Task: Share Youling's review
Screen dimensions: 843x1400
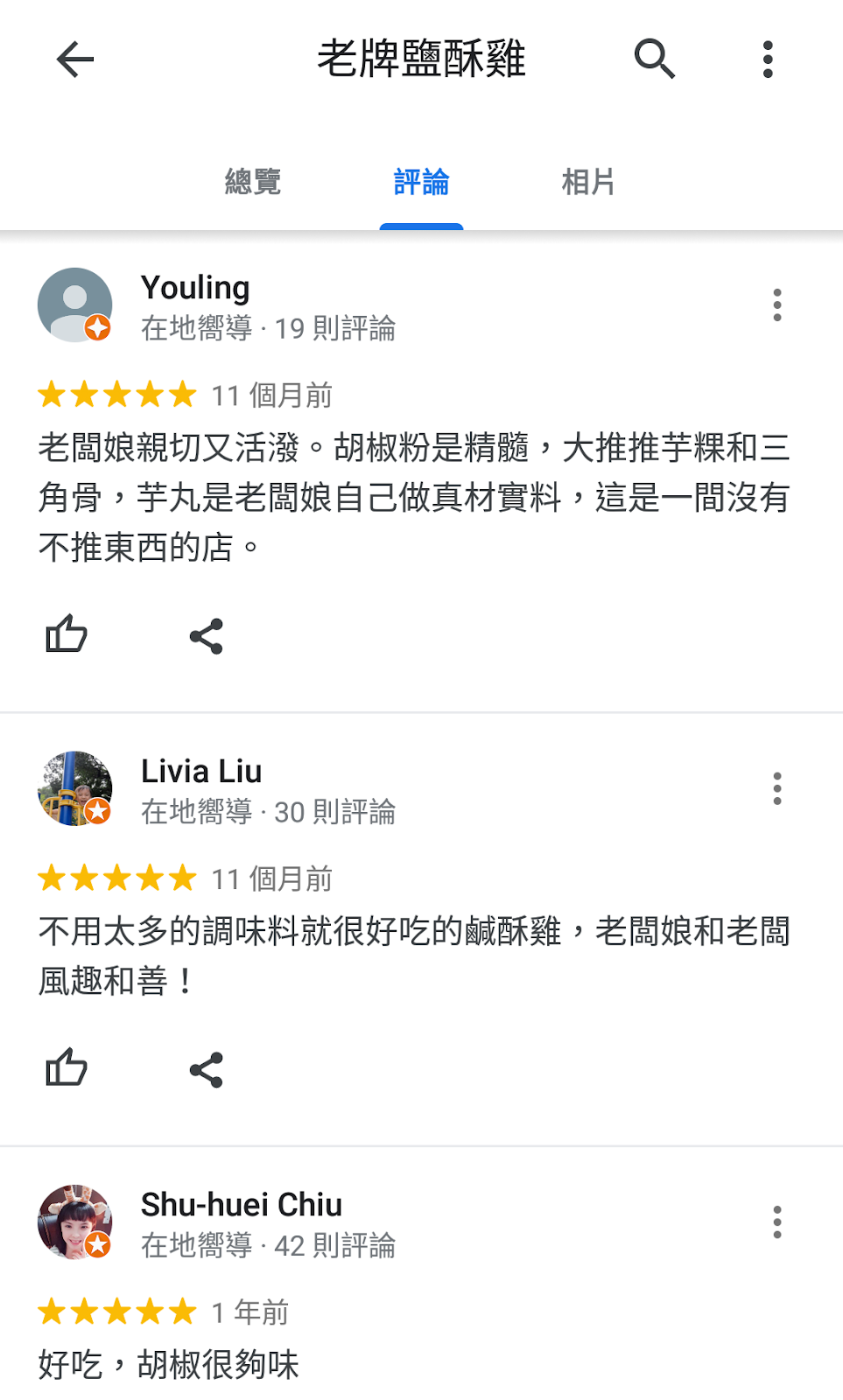Action: tap(207, 636)
